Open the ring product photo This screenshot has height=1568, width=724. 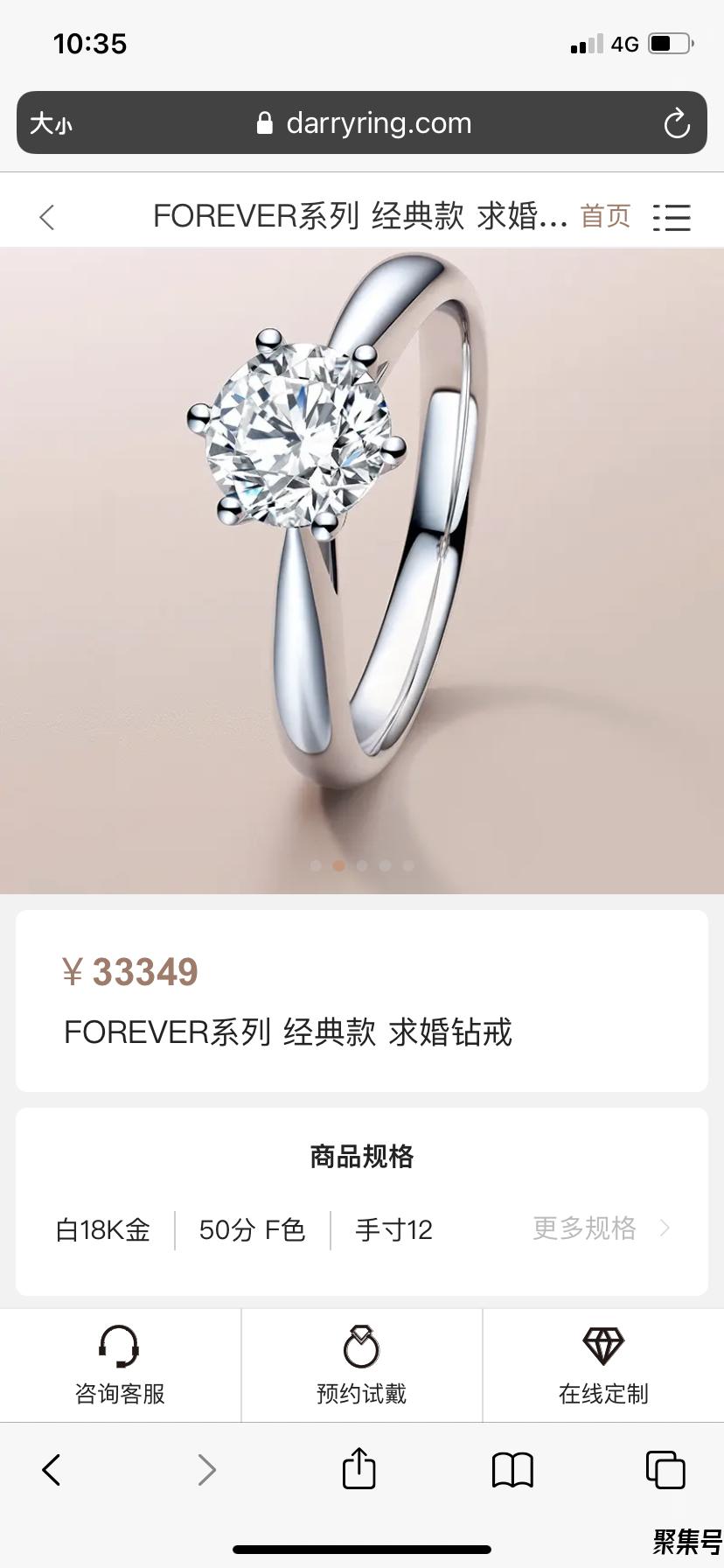[362, 570]
